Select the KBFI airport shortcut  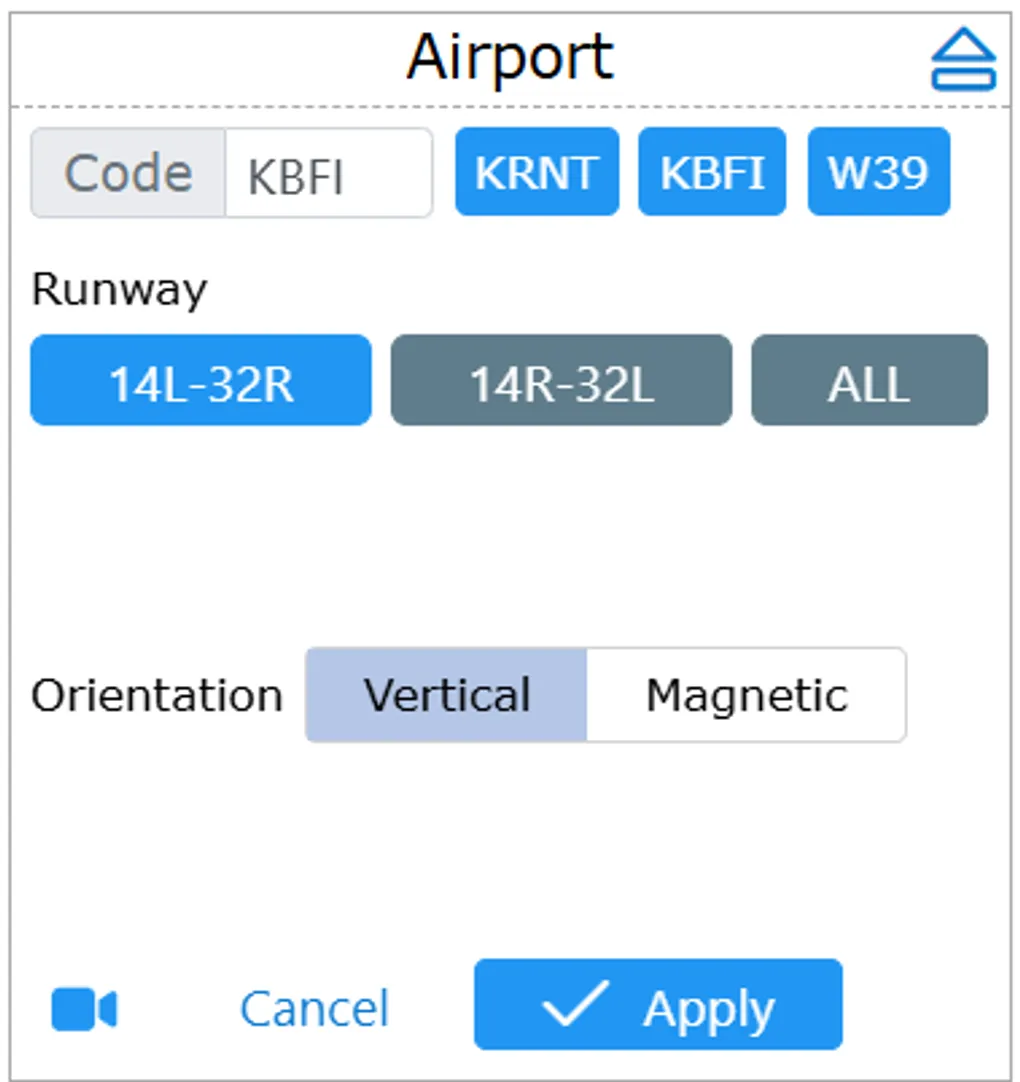(x=712, y=172)
